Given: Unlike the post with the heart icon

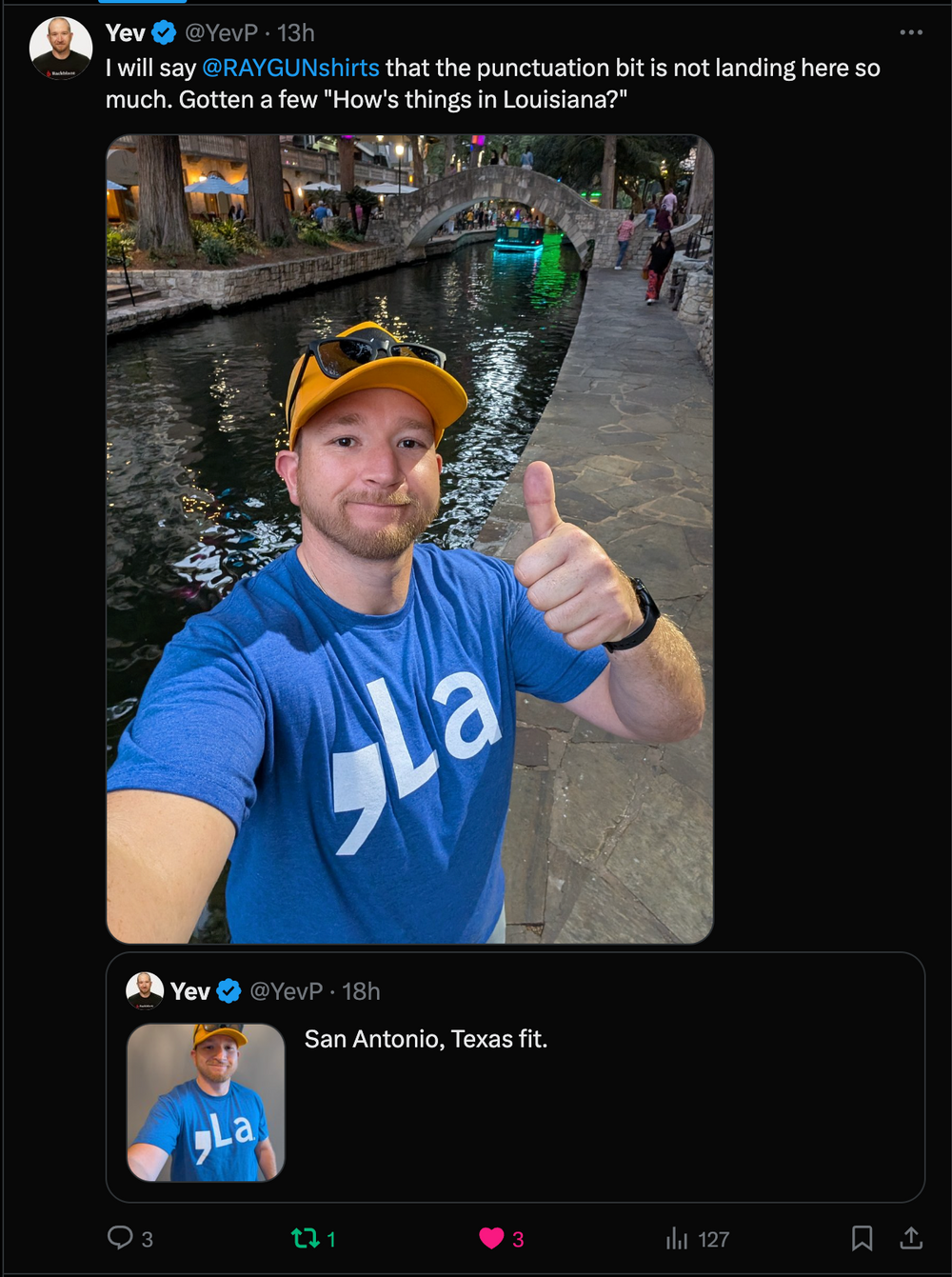Looking at the screenshot, I should [491, 1238].
